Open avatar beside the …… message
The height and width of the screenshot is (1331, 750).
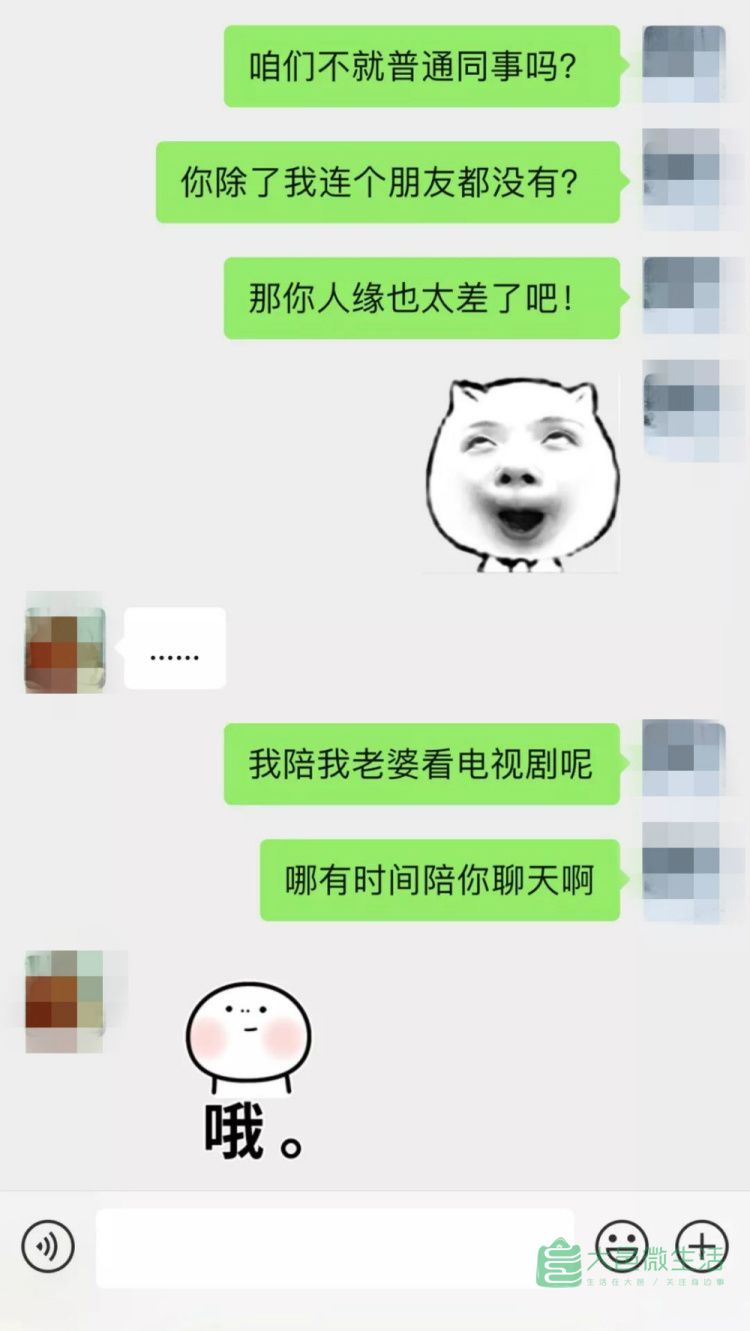65,650
